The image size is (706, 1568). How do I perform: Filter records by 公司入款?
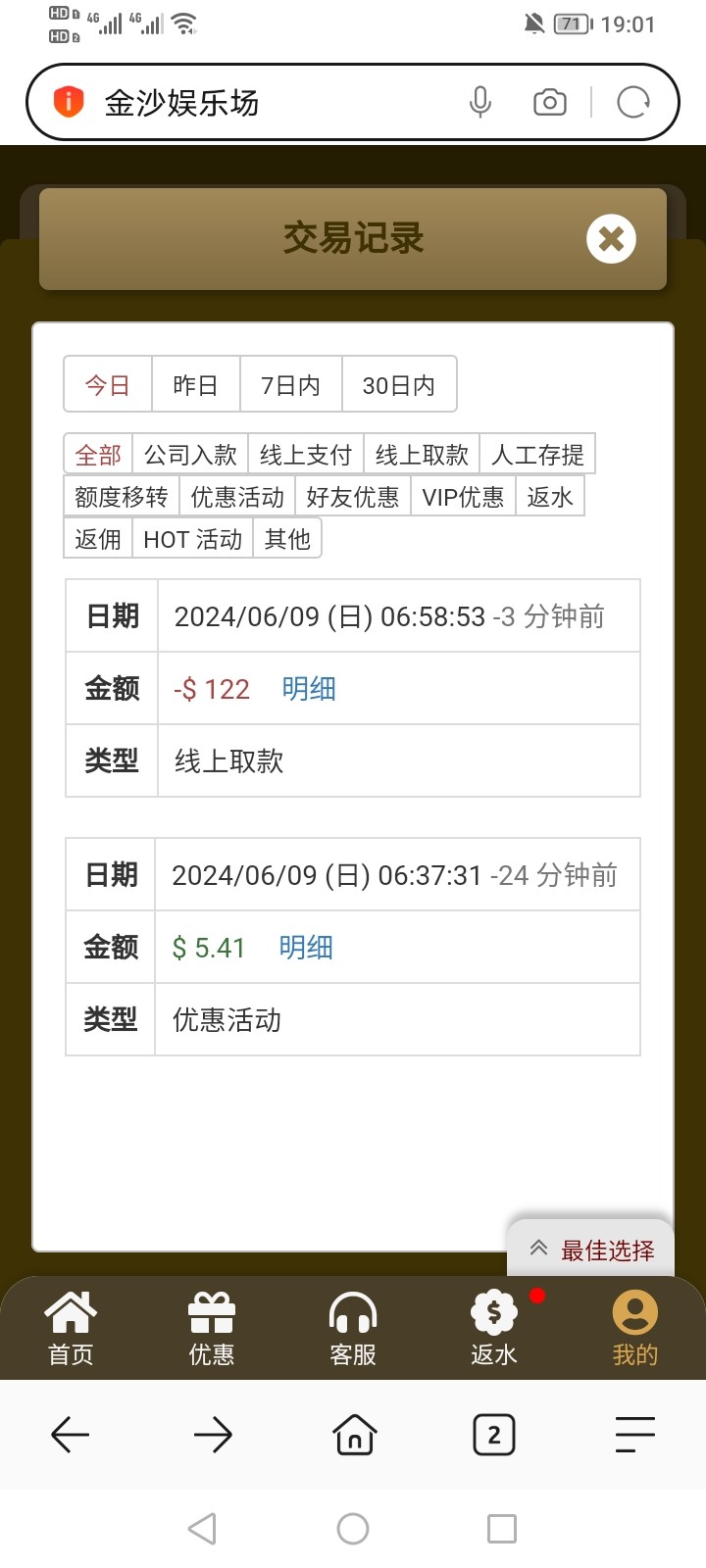pos(191,455)
